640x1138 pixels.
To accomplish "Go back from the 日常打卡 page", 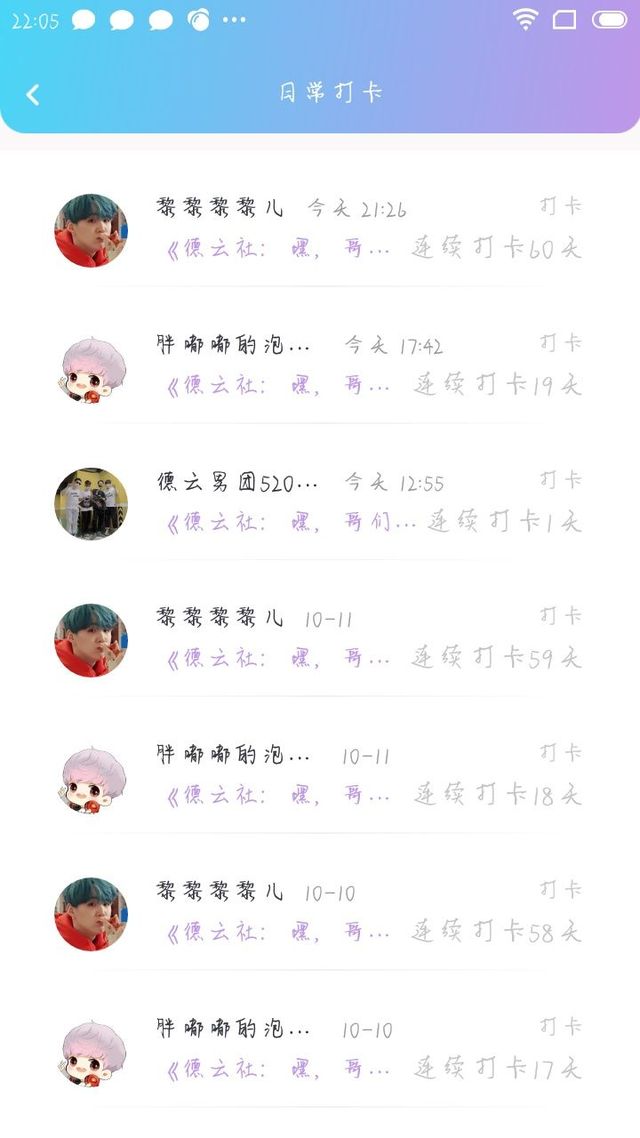I will (x=33, y=94).
